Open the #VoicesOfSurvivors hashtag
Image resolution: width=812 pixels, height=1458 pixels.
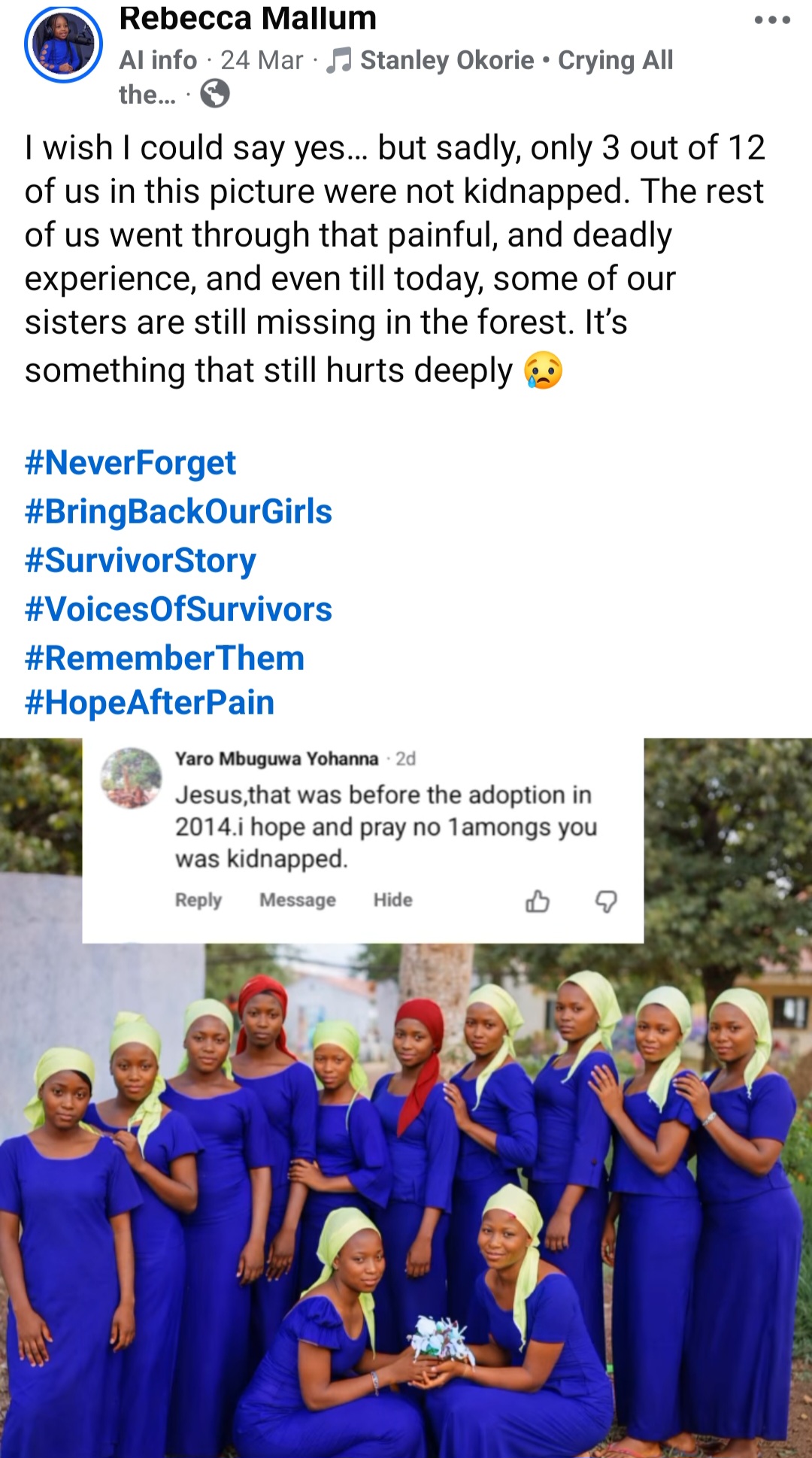178,609
